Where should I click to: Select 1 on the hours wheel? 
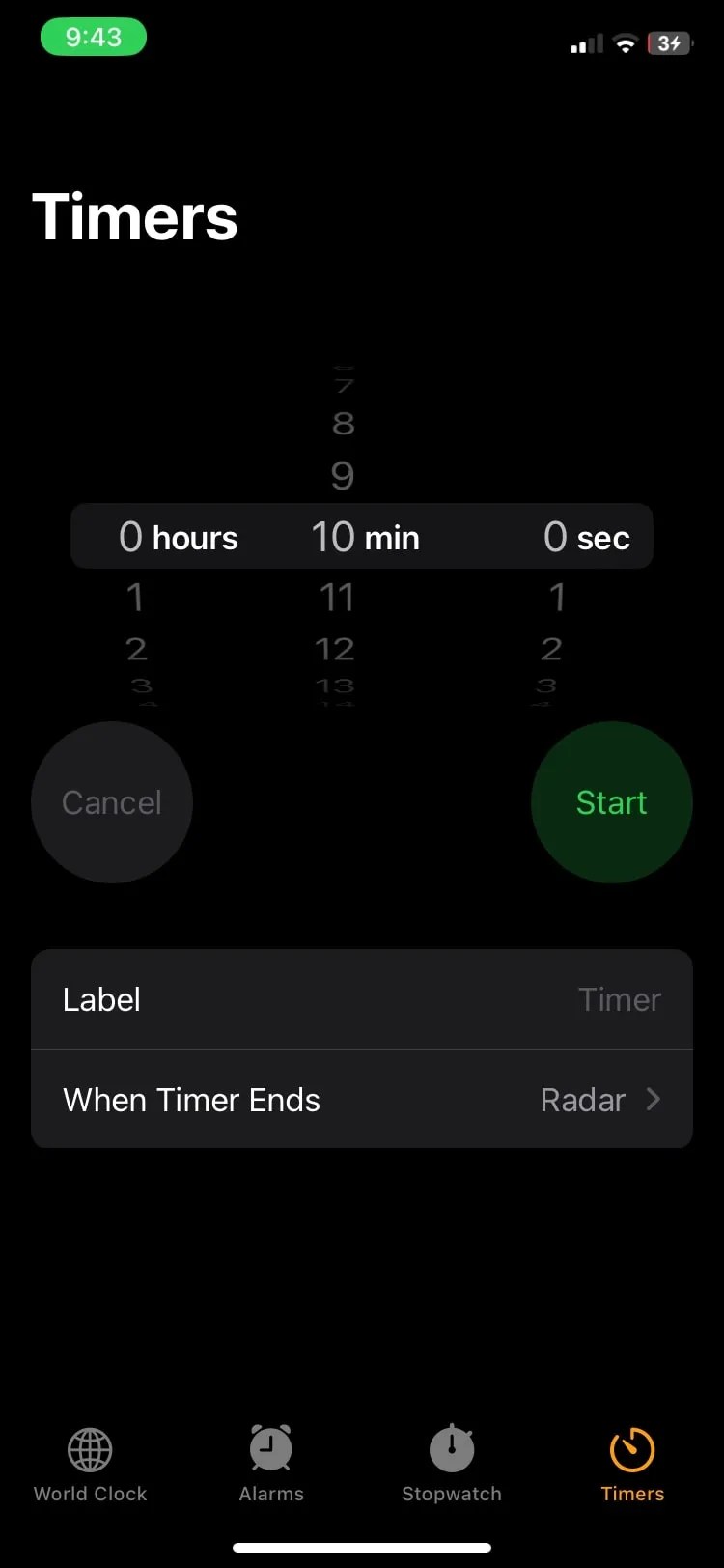coord(135,597)
